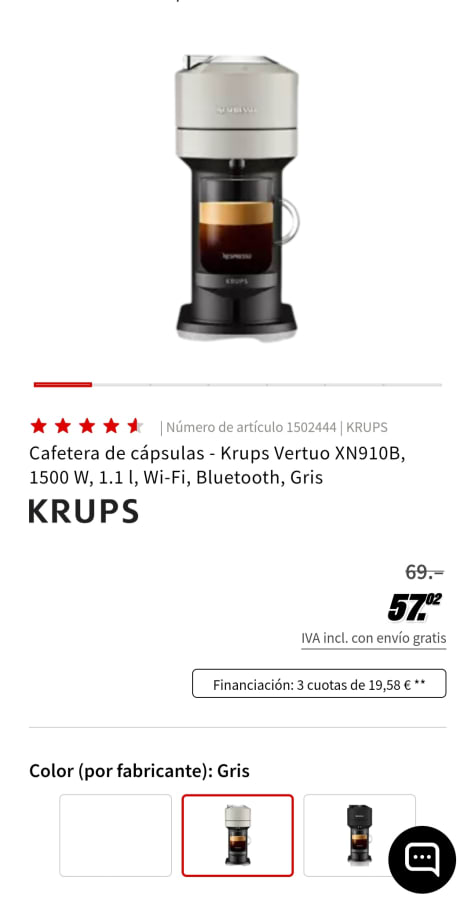Screen dimensions: 475x899
Task: Select the blank first color option
Action: pyautogui.click(x=115, y=835)
